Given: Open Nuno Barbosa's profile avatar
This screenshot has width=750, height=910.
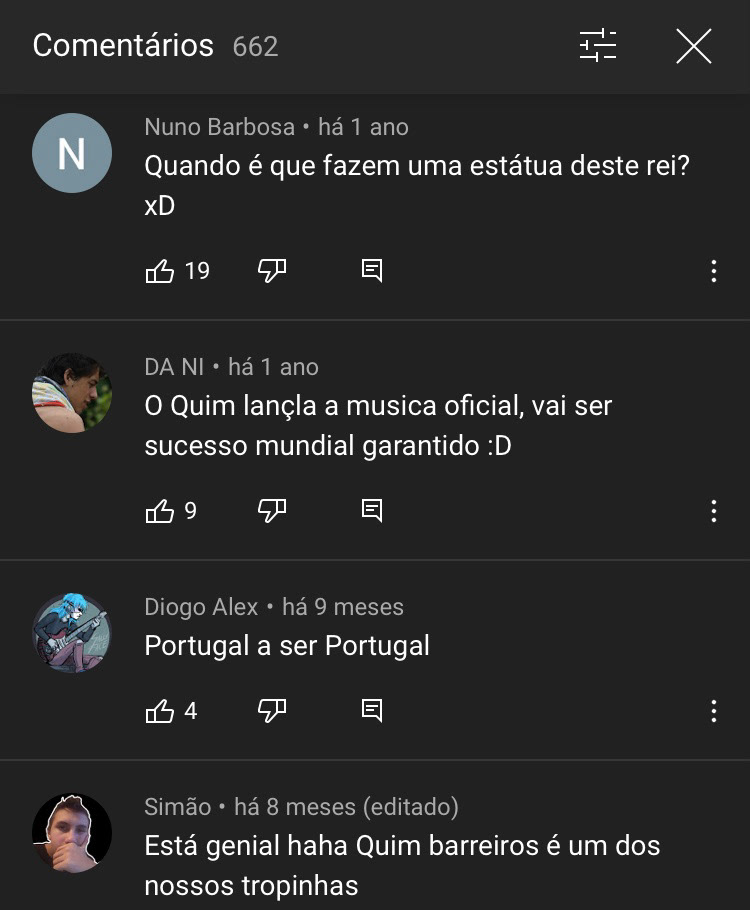Looking at the screenshot, I should (72, 153).
